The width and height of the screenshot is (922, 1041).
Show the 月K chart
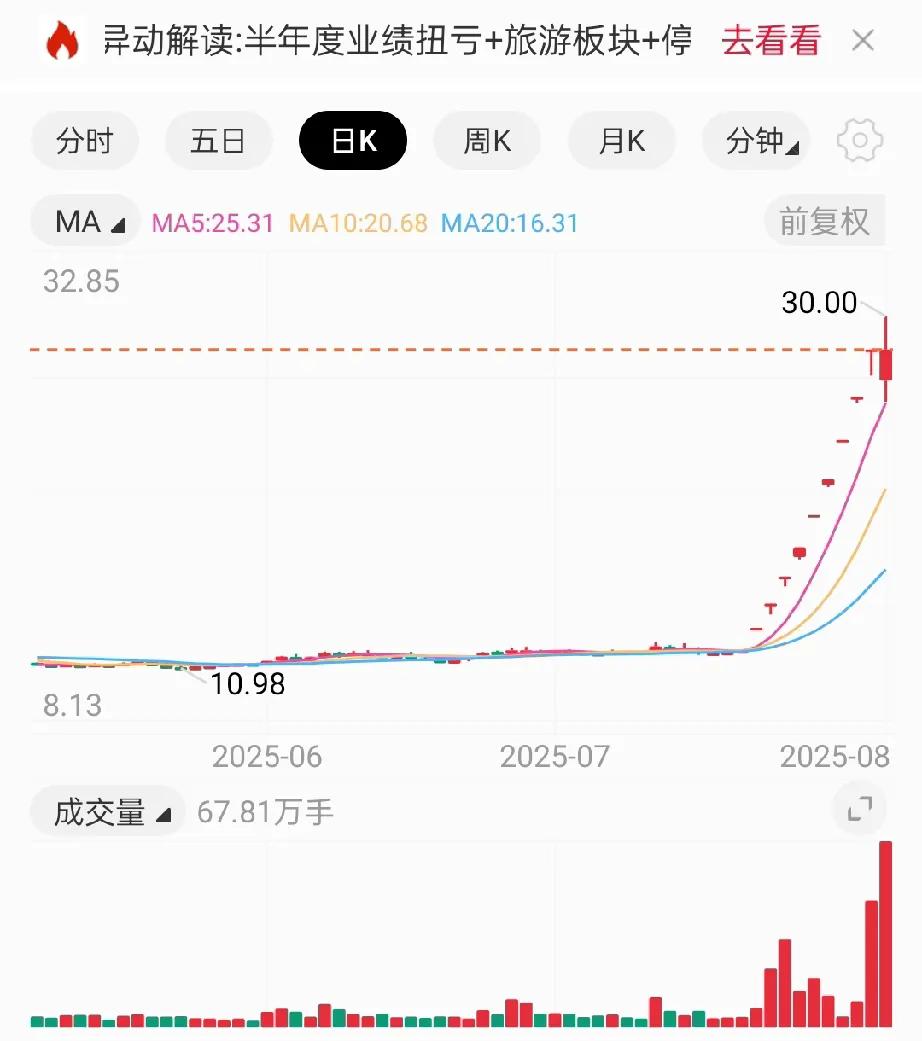(x=621, y=141)
